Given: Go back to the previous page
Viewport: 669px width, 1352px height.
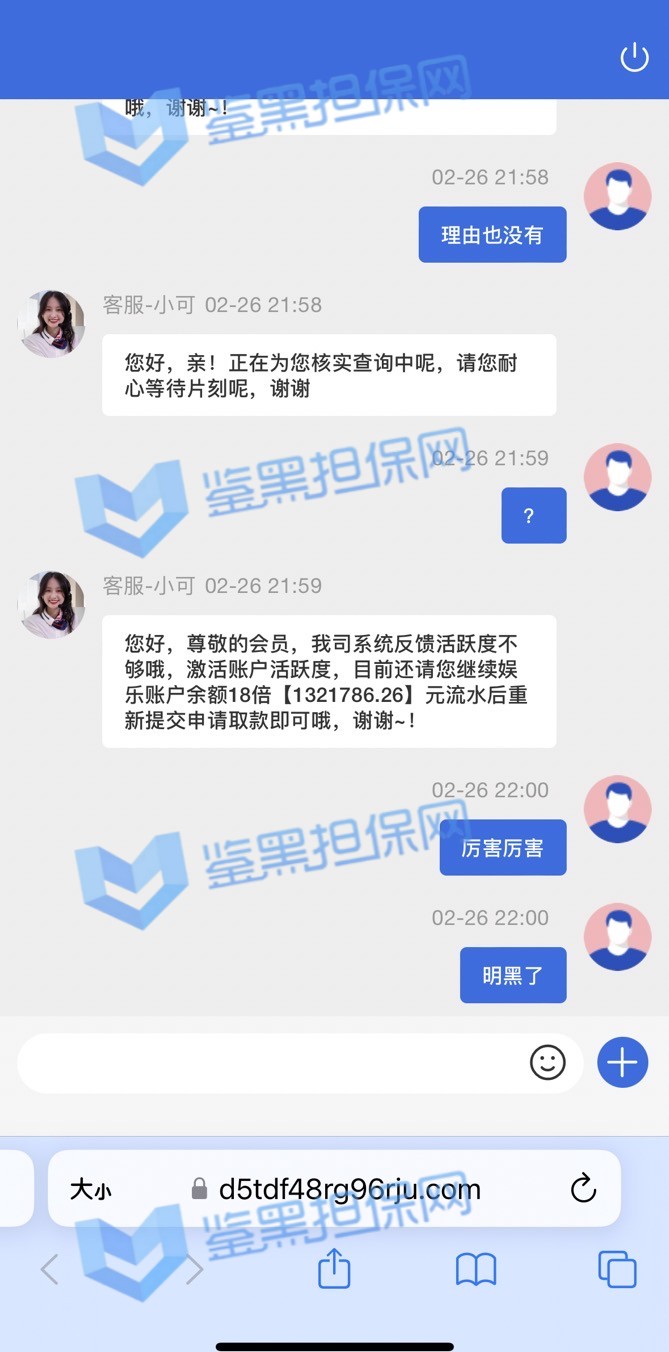Looking at the screenshot, I should (49, 1270).
